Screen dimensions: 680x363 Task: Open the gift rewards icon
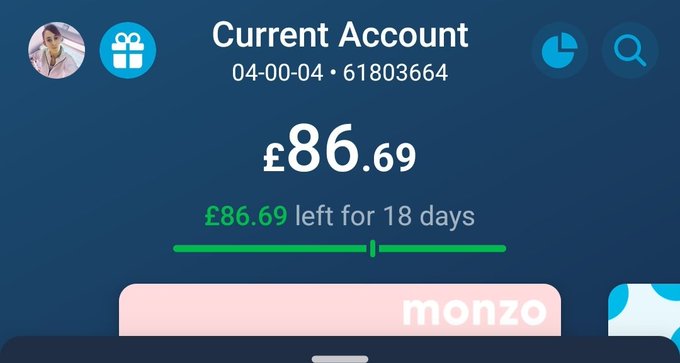128,50
